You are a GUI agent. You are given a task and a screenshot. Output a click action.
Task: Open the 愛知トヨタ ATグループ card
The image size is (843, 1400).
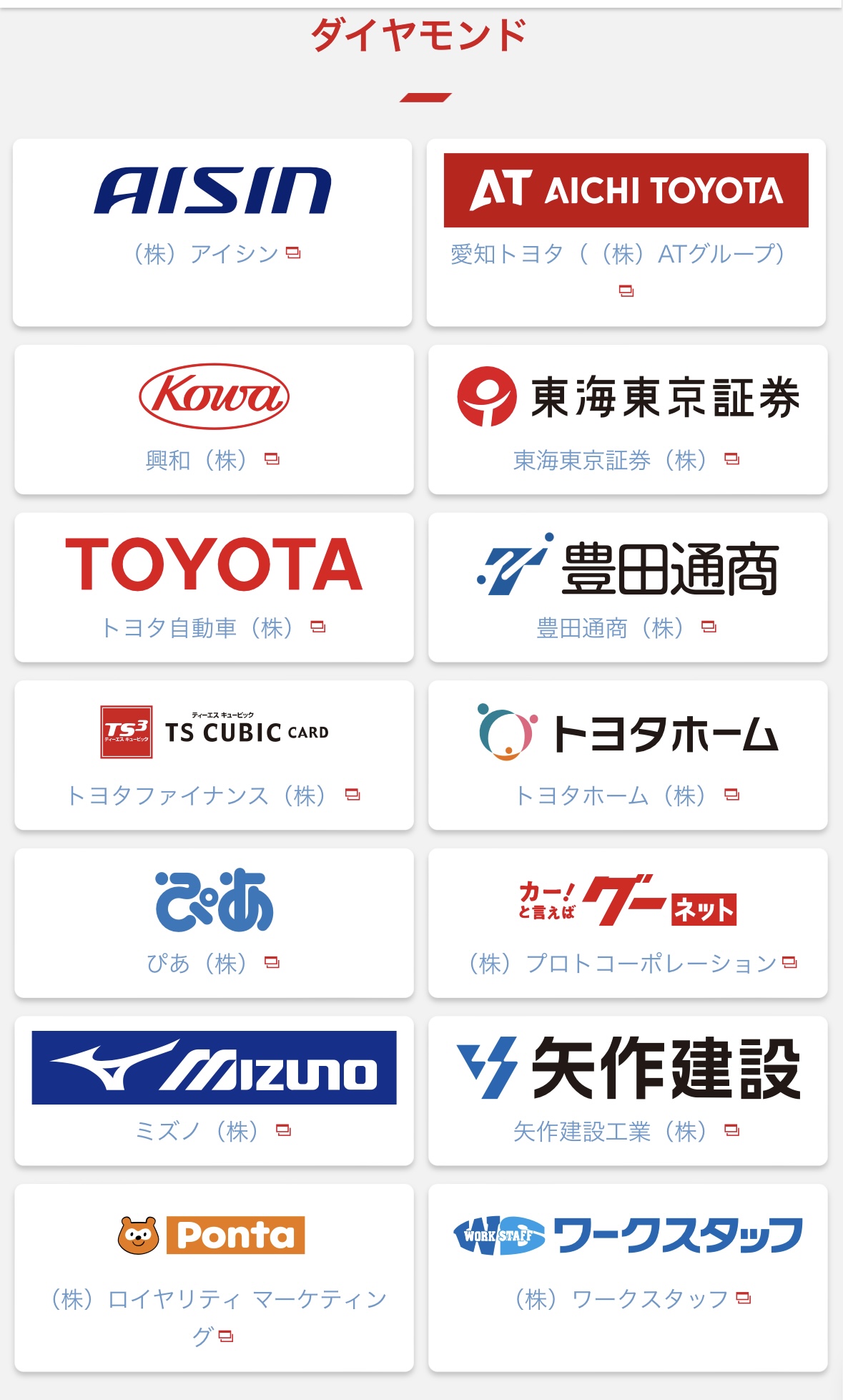click(x=626, y=232)
